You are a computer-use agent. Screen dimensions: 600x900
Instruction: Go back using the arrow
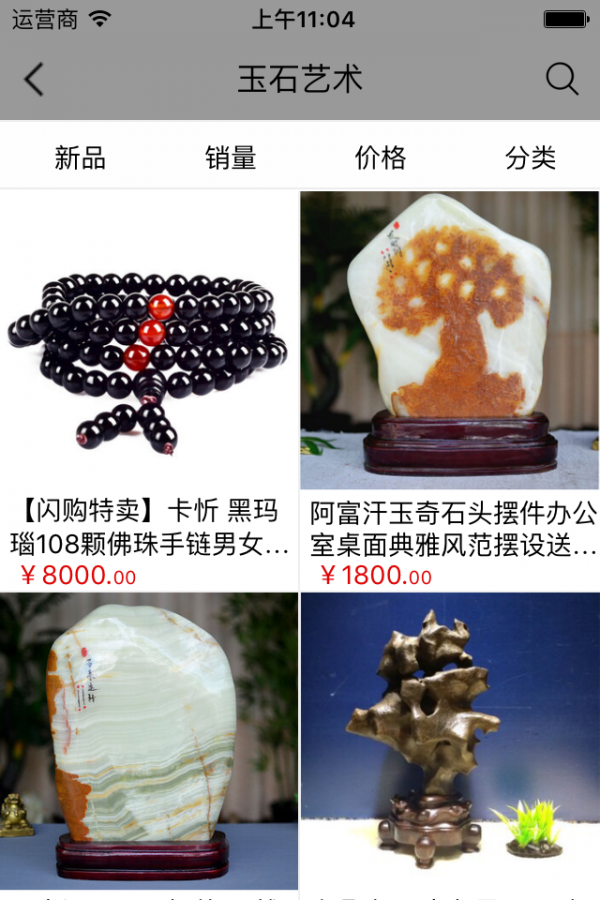[35, 79]
